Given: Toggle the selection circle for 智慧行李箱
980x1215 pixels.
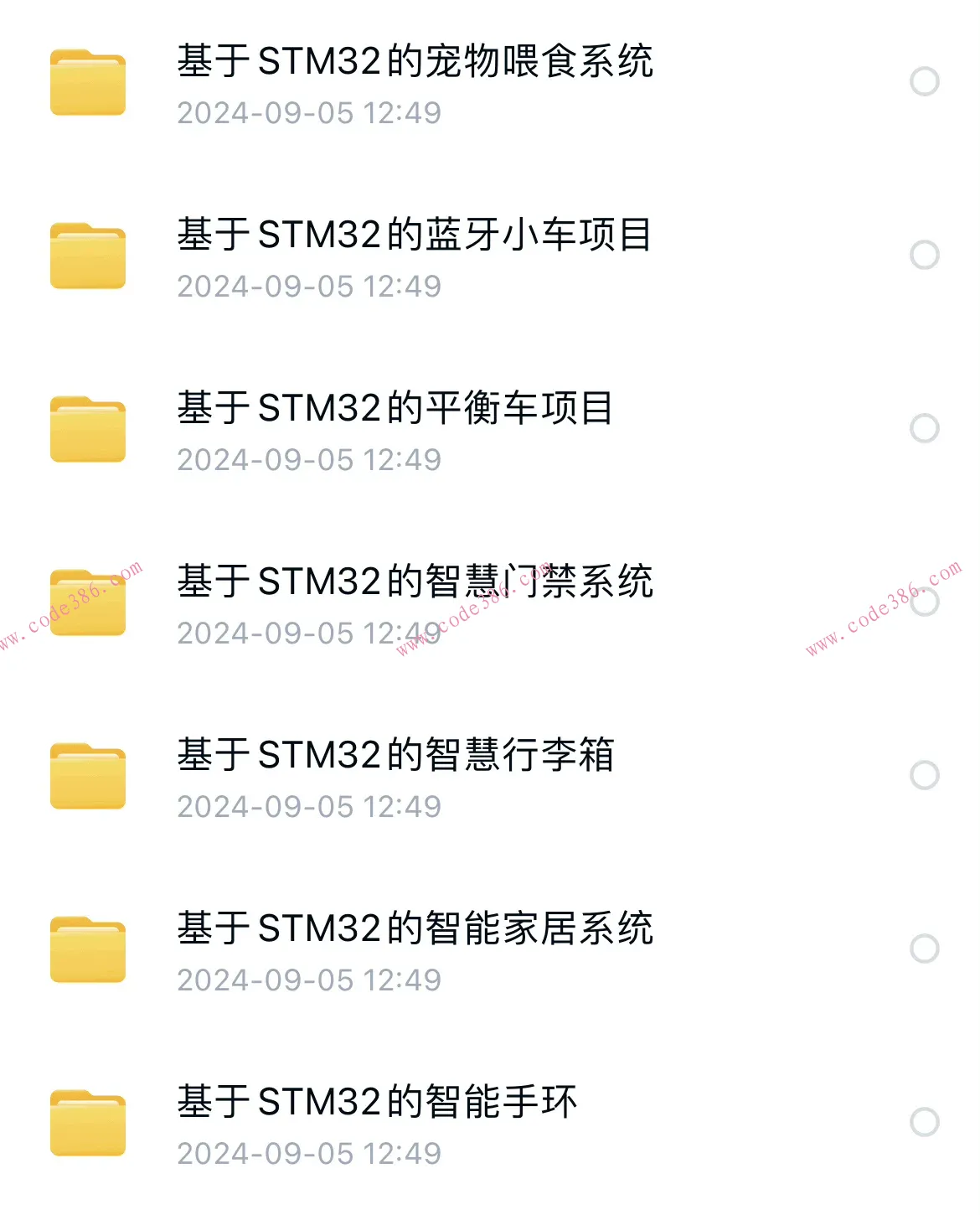Looking at the screenshot, I should (923, 775).
